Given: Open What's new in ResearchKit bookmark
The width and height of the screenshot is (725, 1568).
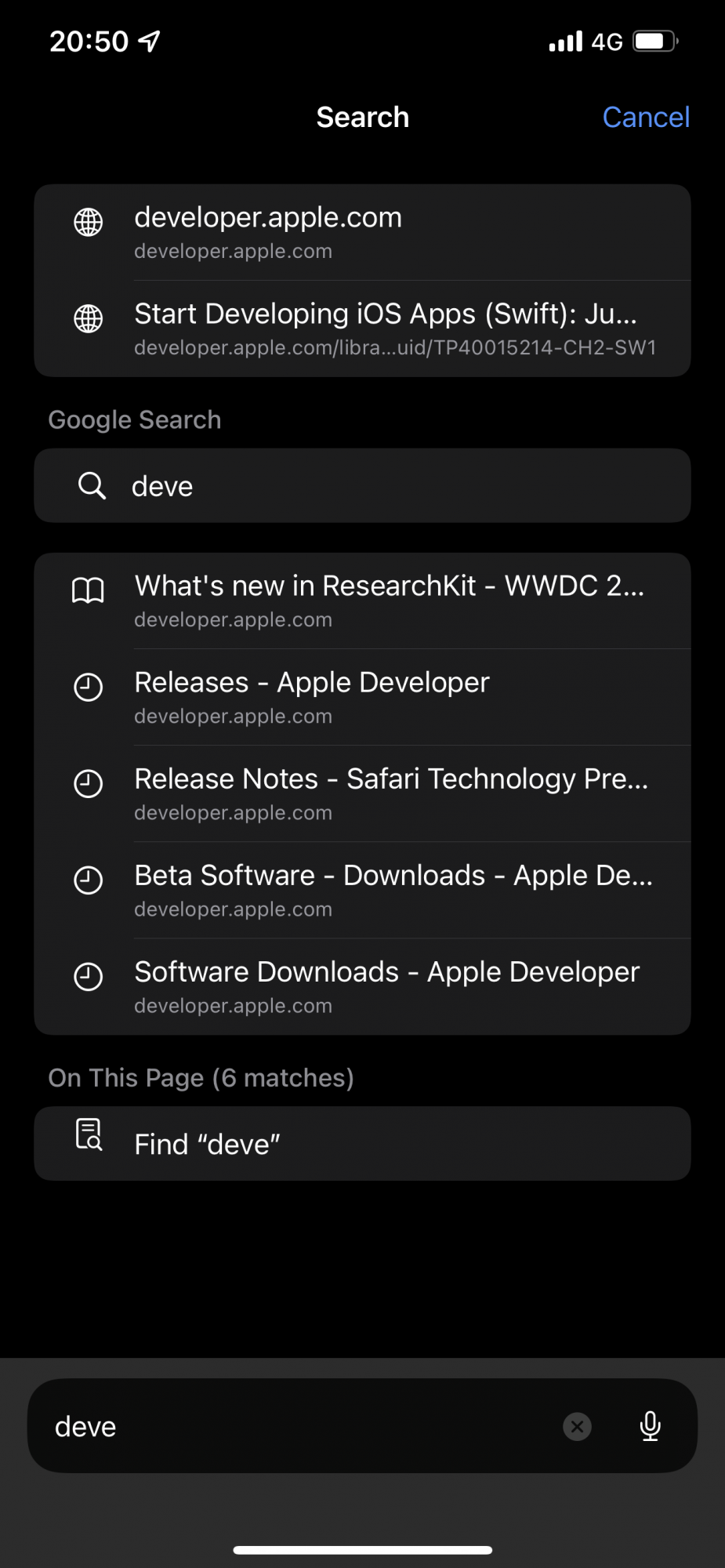Looking at the screenshot, I should [362, 601].
